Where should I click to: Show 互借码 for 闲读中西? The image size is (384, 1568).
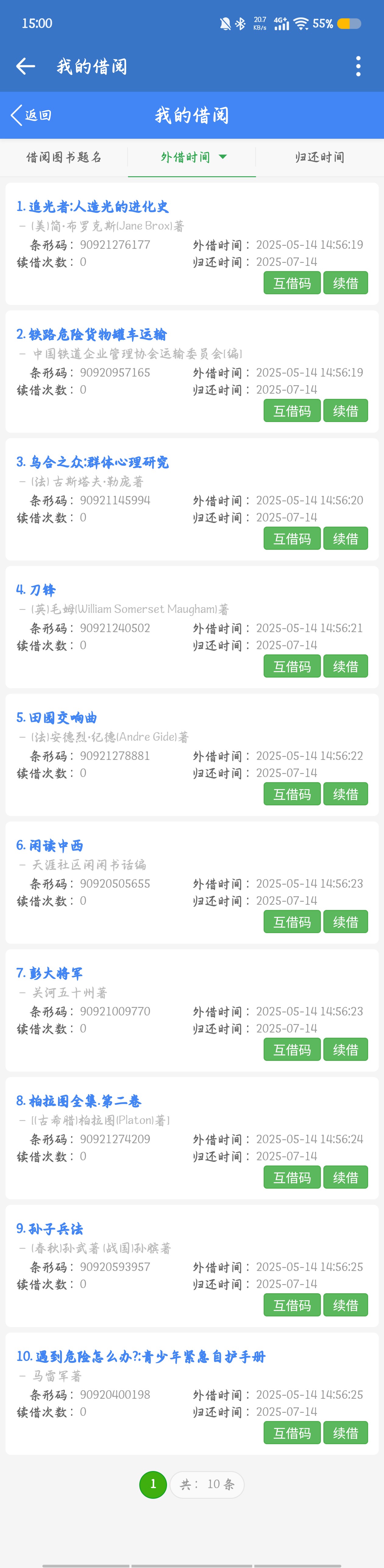tap(292, 922)
